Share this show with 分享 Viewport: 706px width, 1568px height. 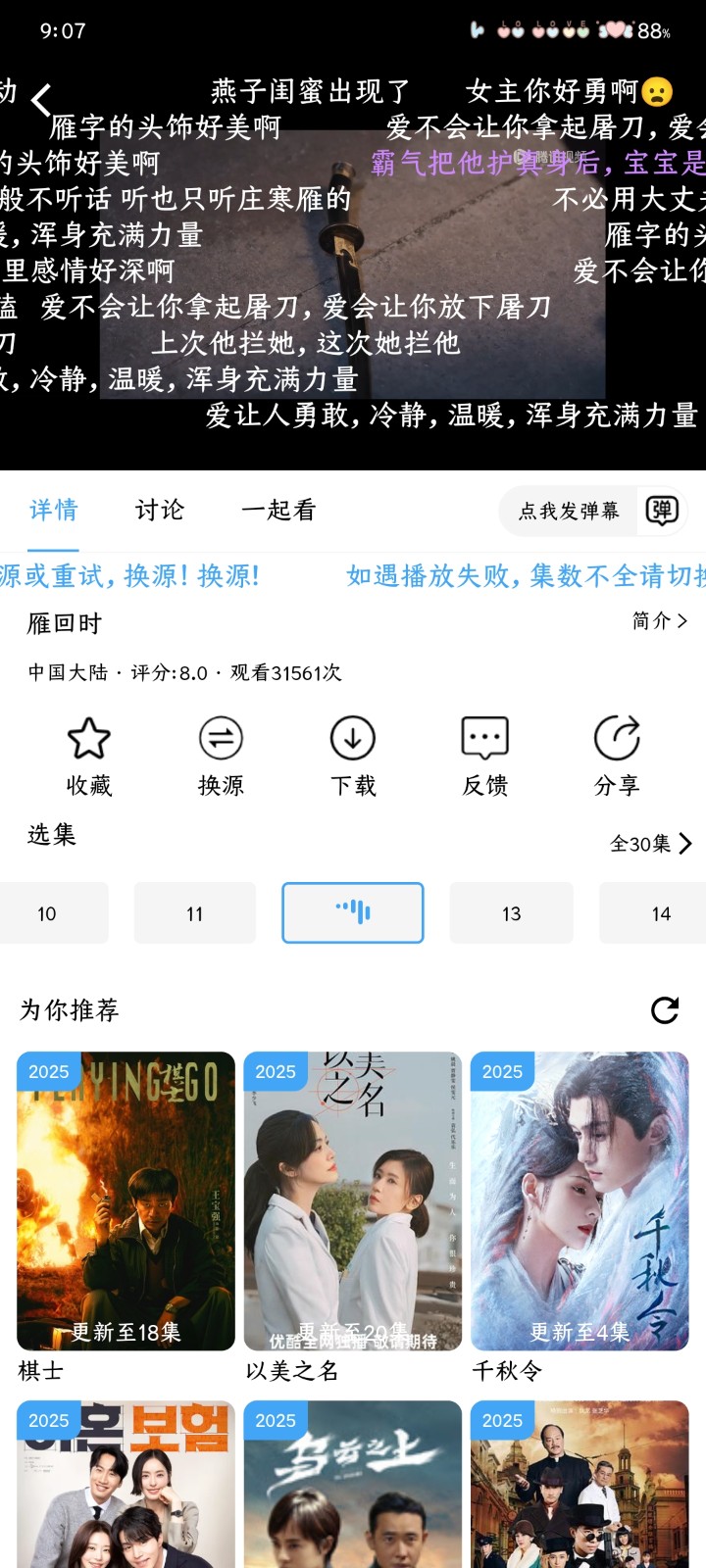(x=617, y=757)
